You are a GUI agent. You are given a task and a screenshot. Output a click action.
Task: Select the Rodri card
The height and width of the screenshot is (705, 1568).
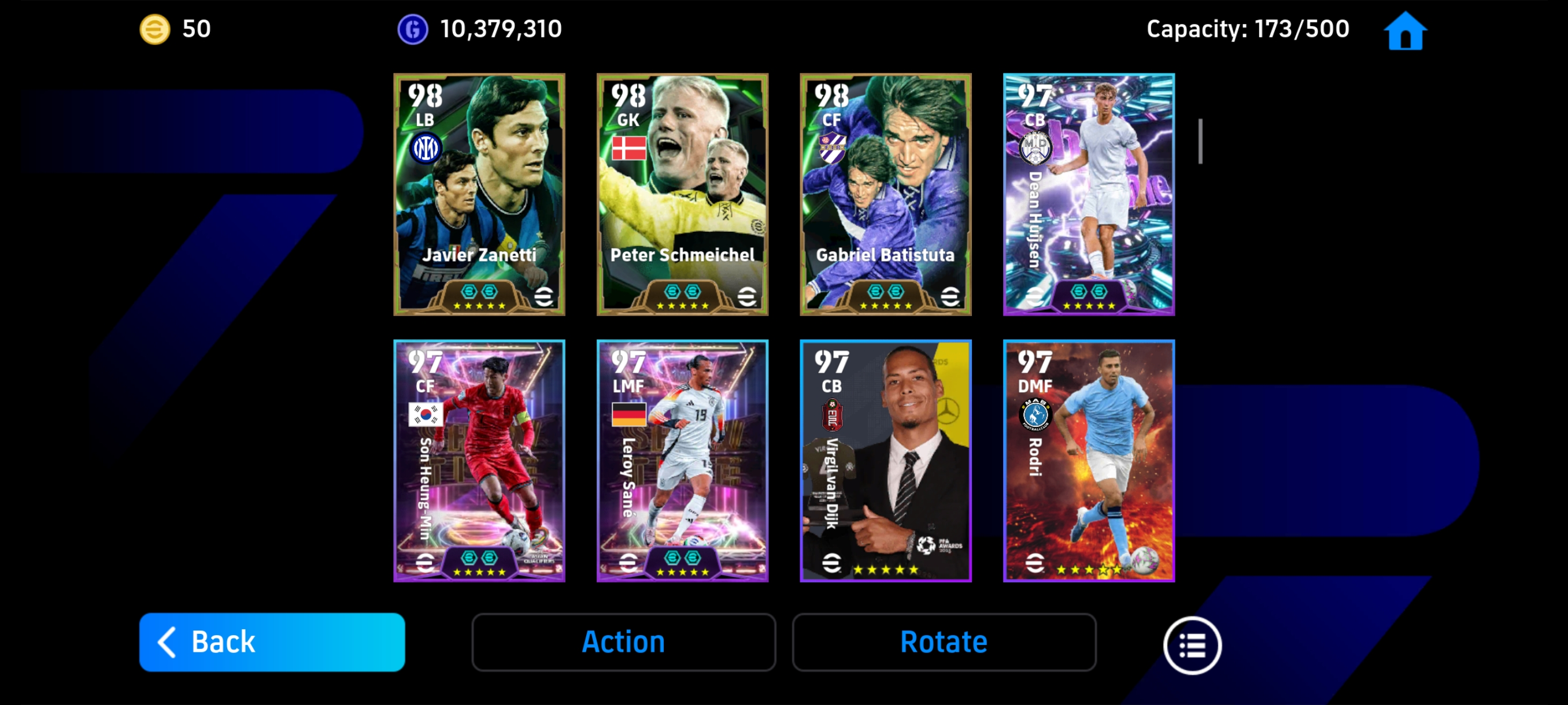1088,461
